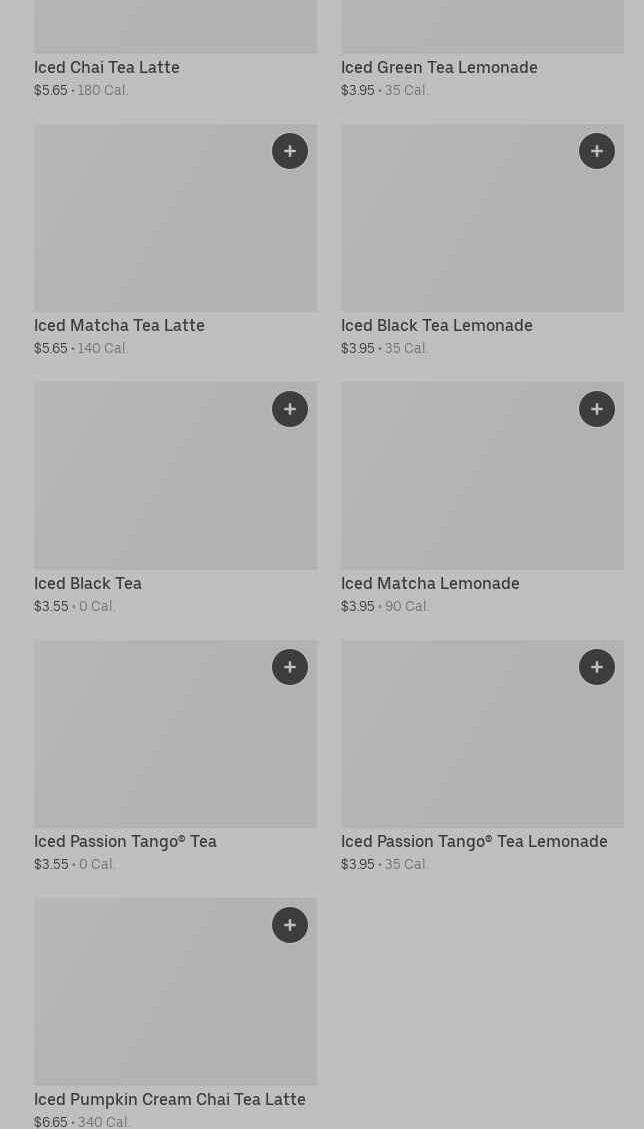Add Iced Black Tea to order
Image resolution: width=644 pixels, height=1129 pixels.
[x=290, y=409]
